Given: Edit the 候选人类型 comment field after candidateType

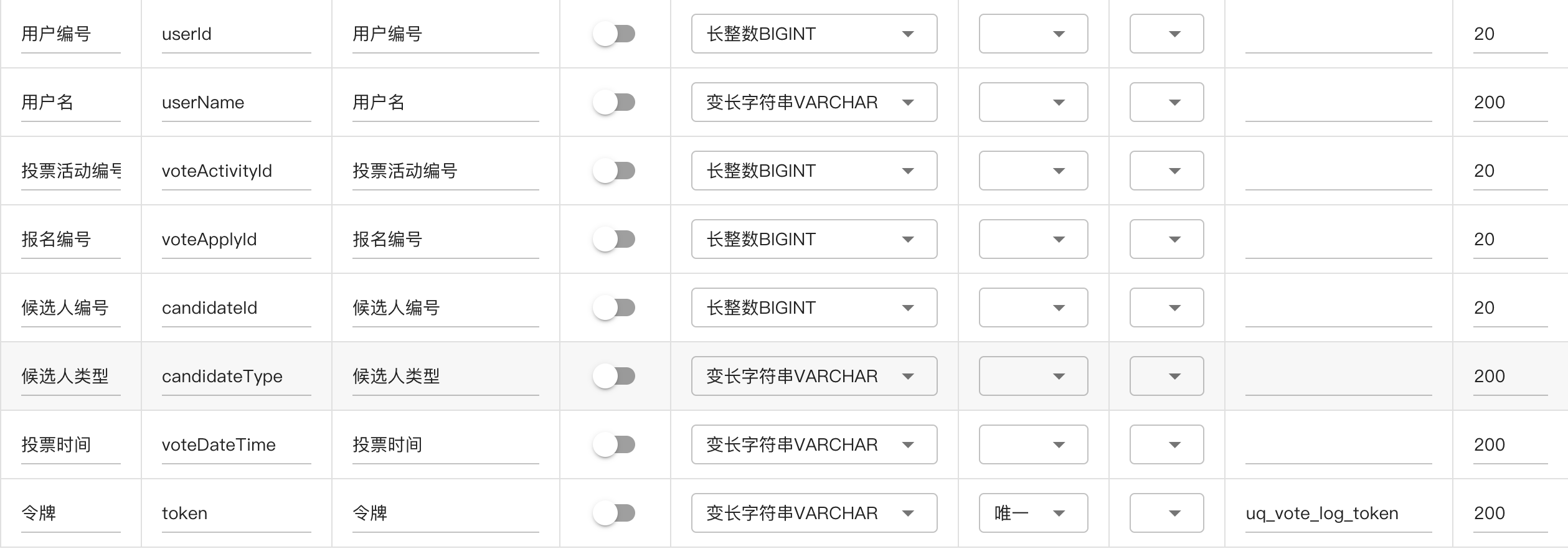Looking at the screenshot, I should (x=445, y=376).
